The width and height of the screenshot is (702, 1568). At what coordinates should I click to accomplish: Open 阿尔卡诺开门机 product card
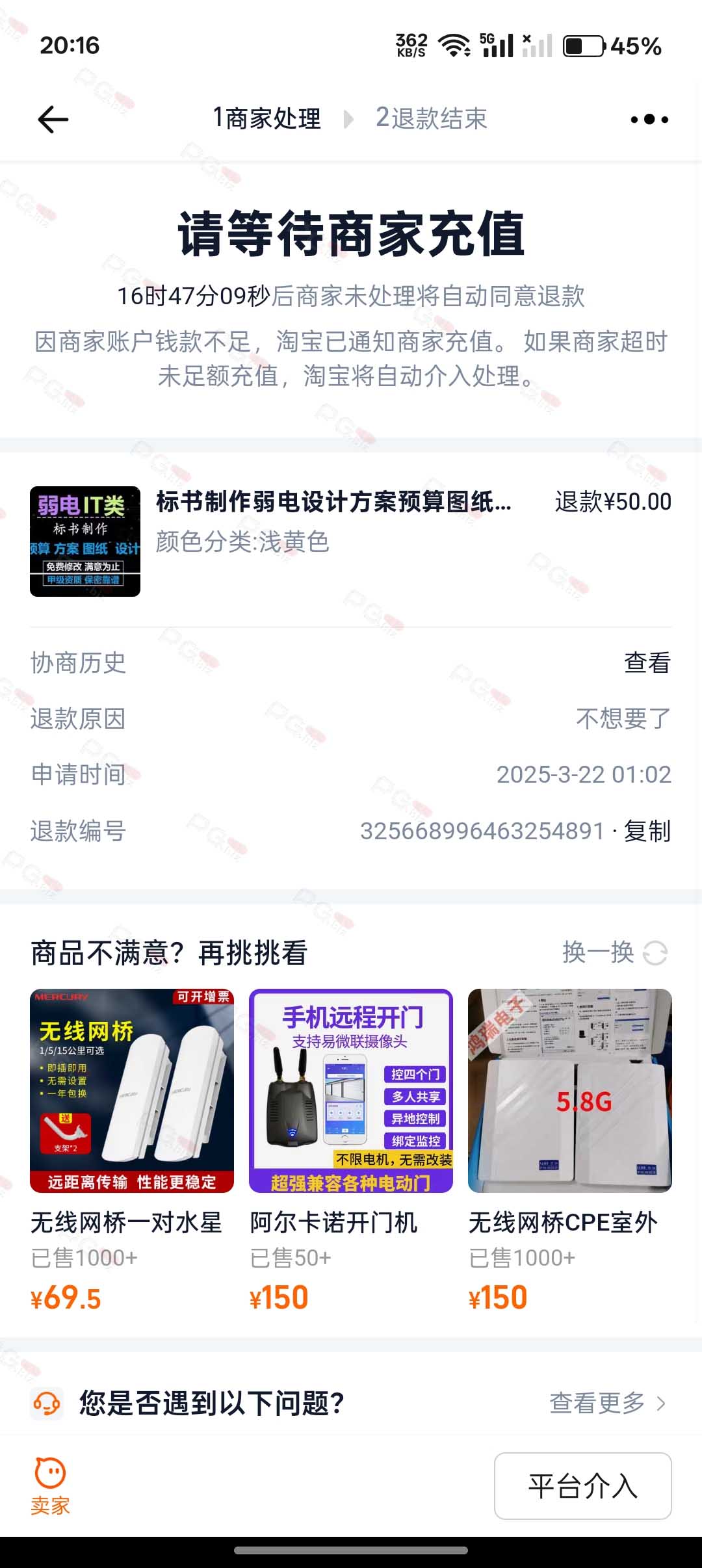[351, 1150]
